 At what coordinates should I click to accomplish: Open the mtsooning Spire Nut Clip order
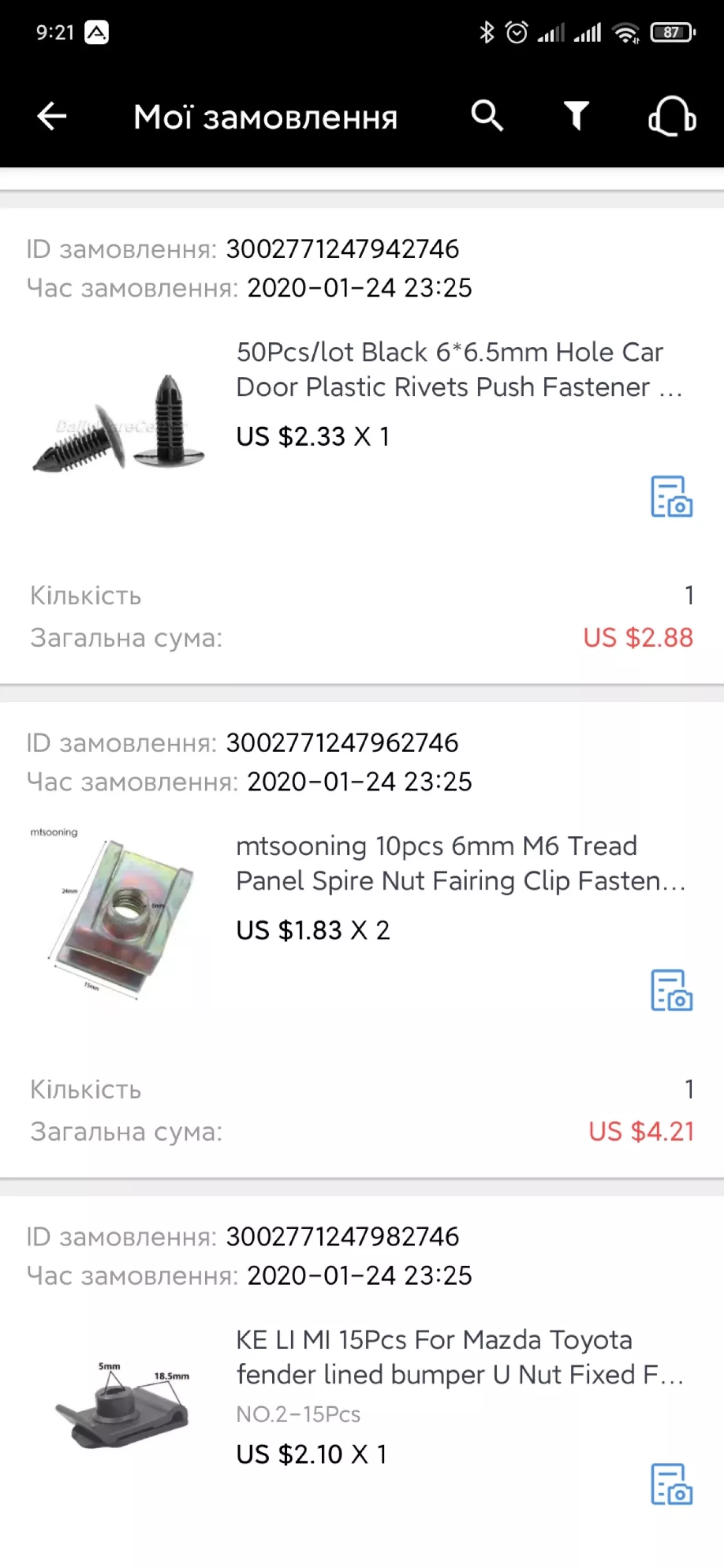click(x=460, y=863)
